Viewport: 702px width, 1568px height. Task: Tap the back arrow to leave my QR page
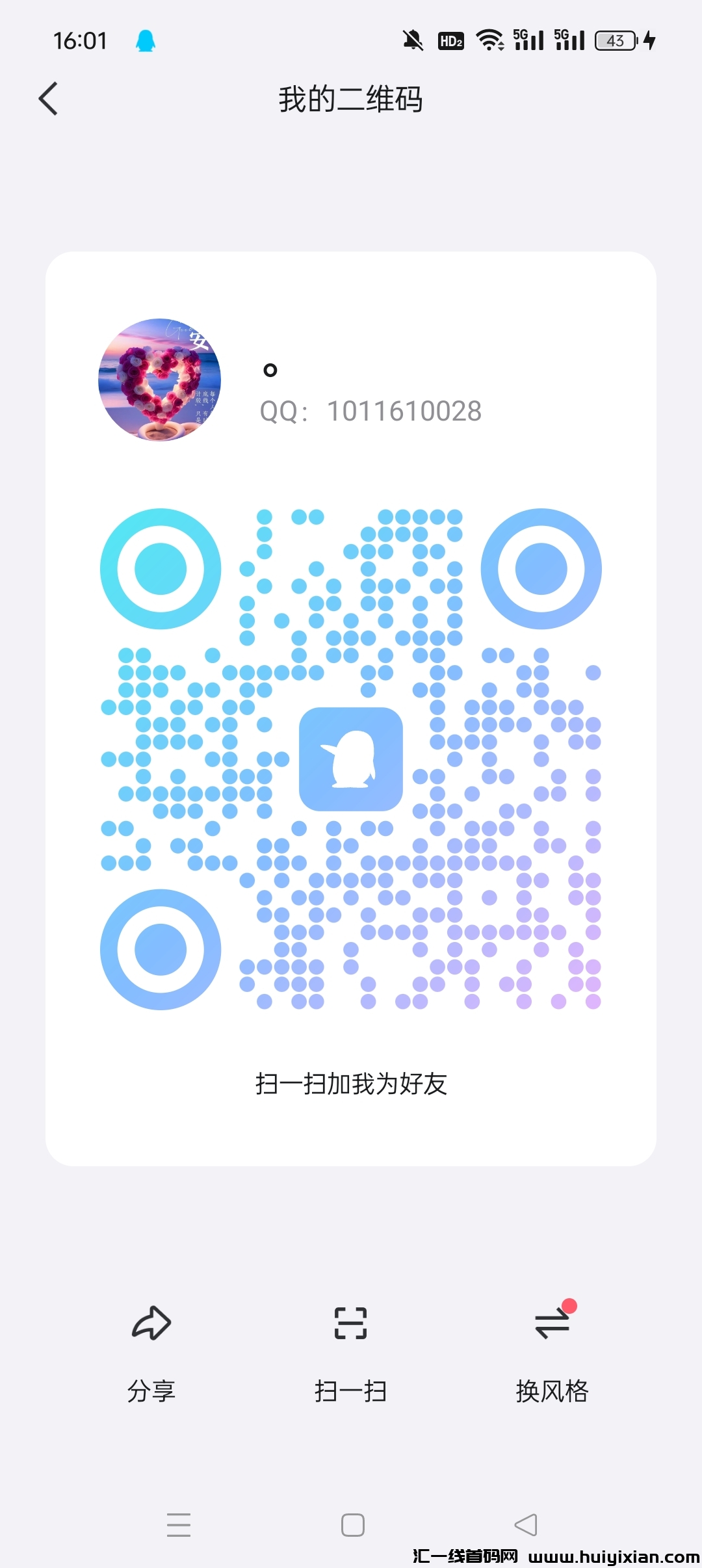coord(49,99)
